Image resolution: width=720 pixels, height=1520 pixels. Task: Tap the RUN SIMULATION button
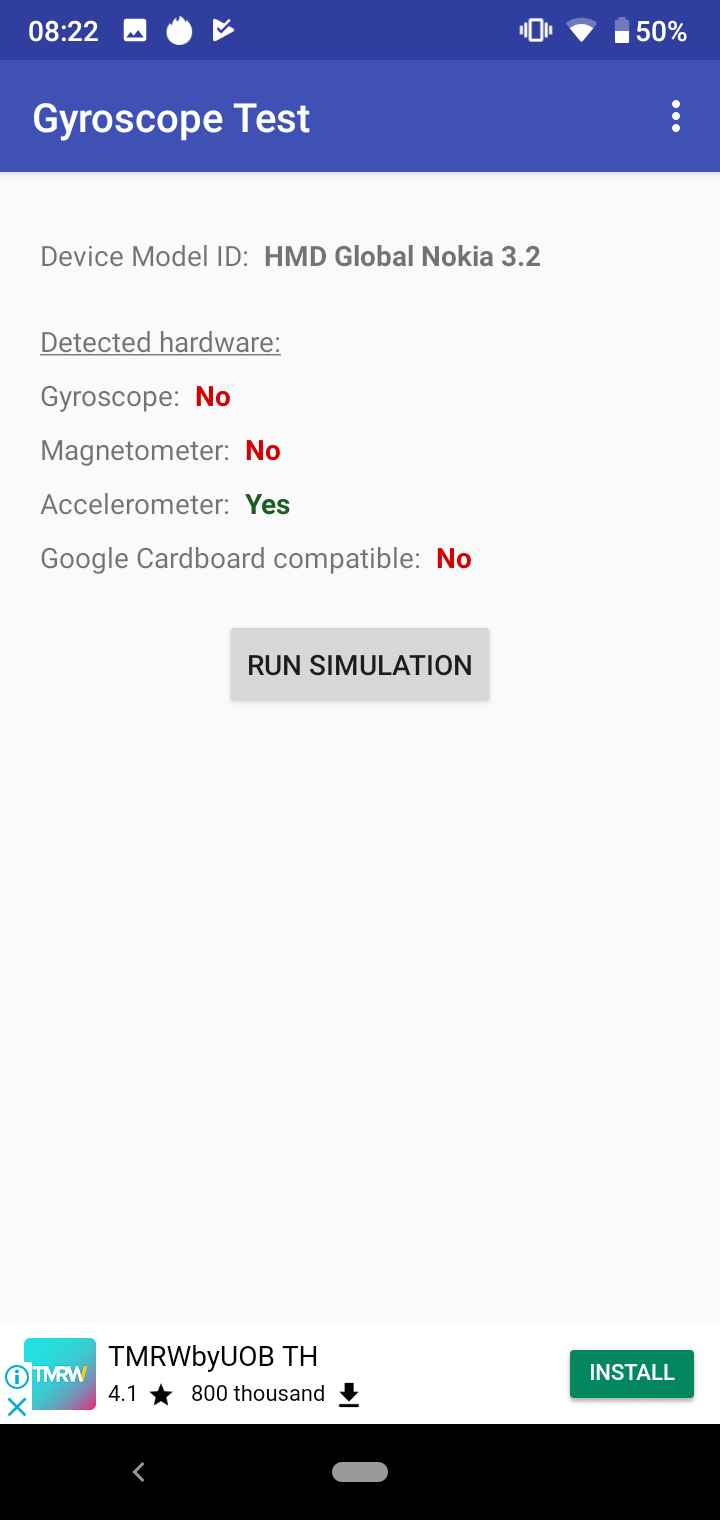tap(360, 665)
